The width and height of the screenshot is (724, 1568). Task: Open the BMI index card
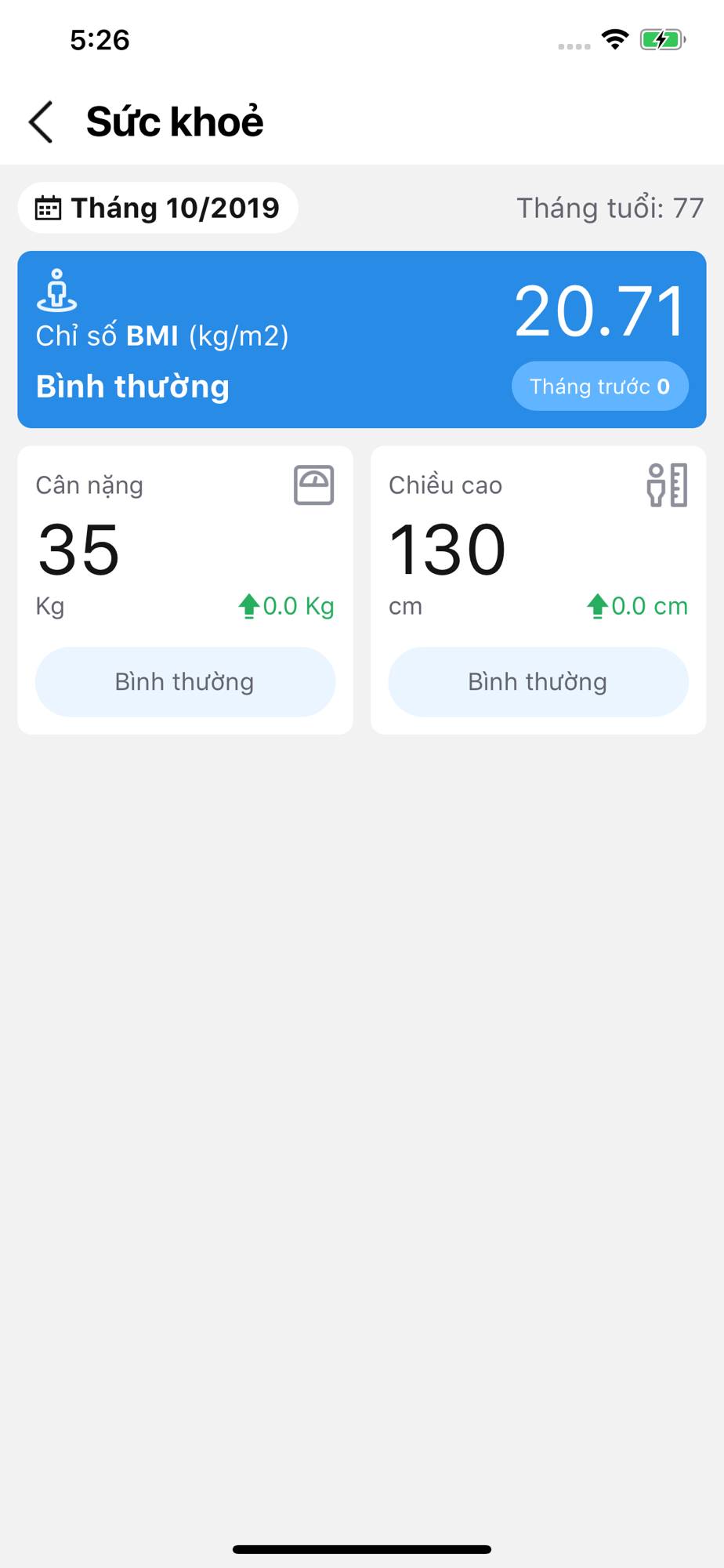362,339
